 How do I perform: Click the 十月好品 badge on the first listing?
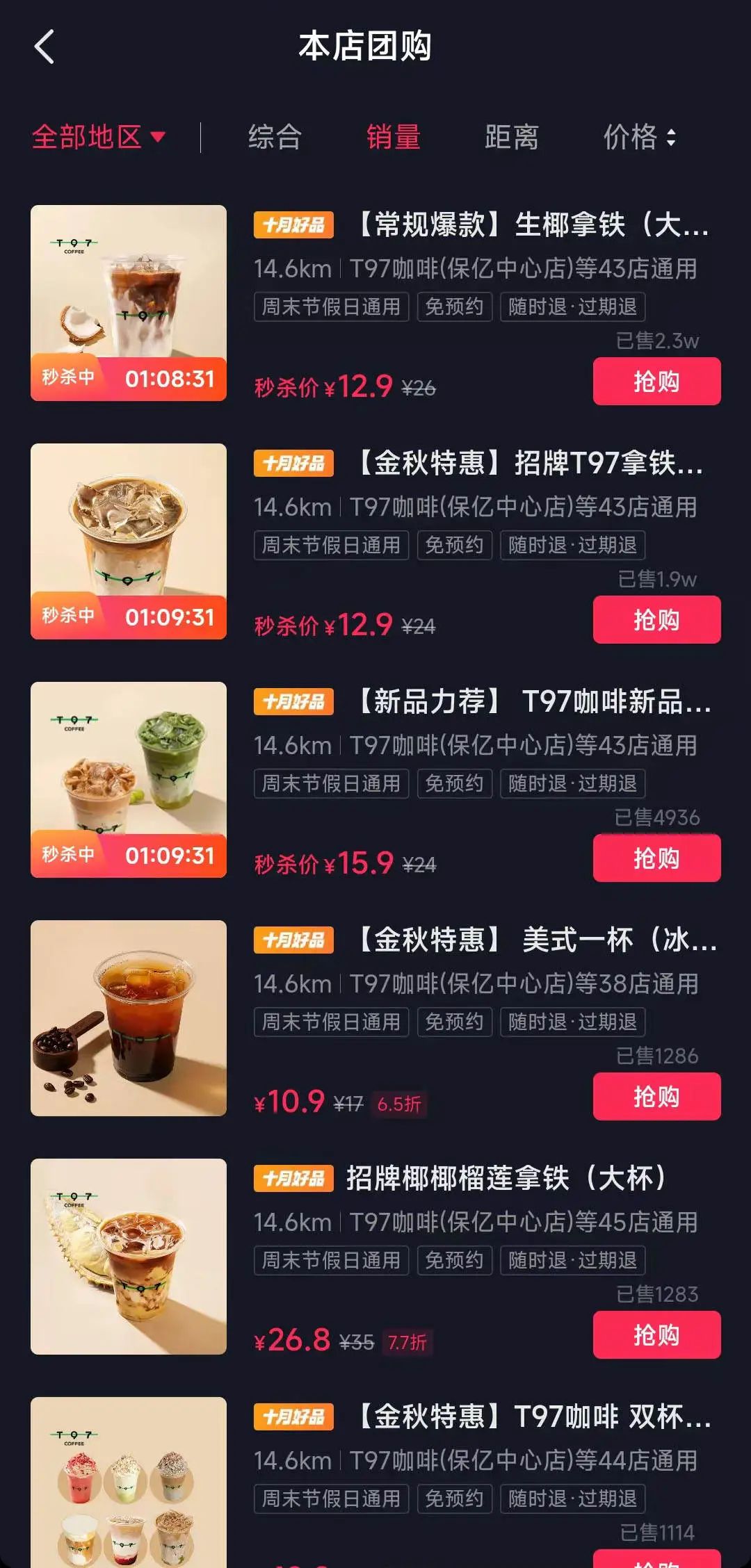point(293,224)
